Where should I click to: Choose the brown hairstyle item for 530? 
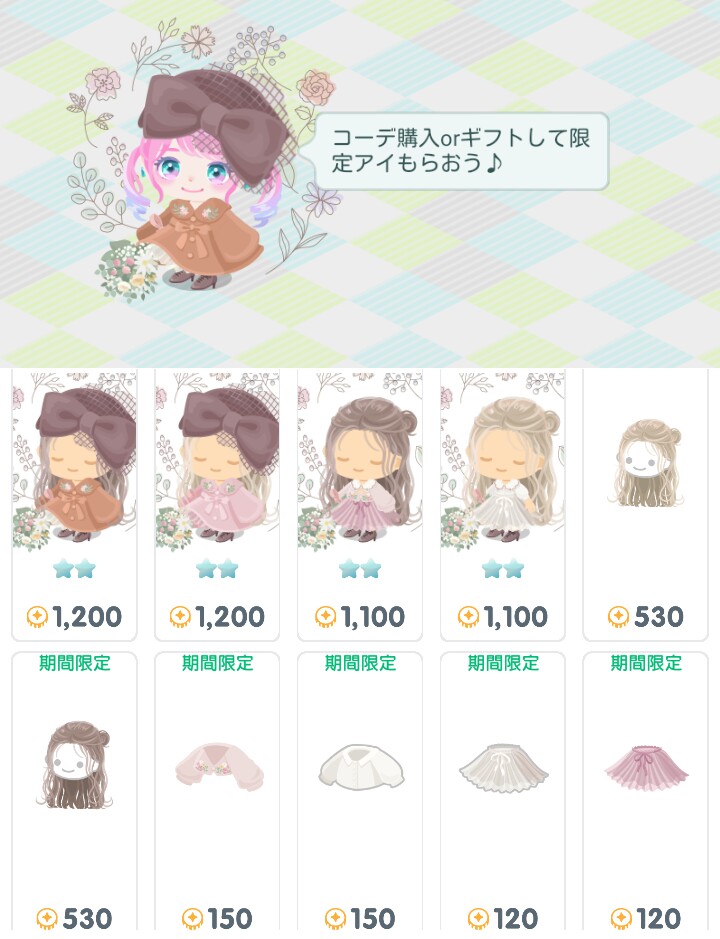pos(74,790)
